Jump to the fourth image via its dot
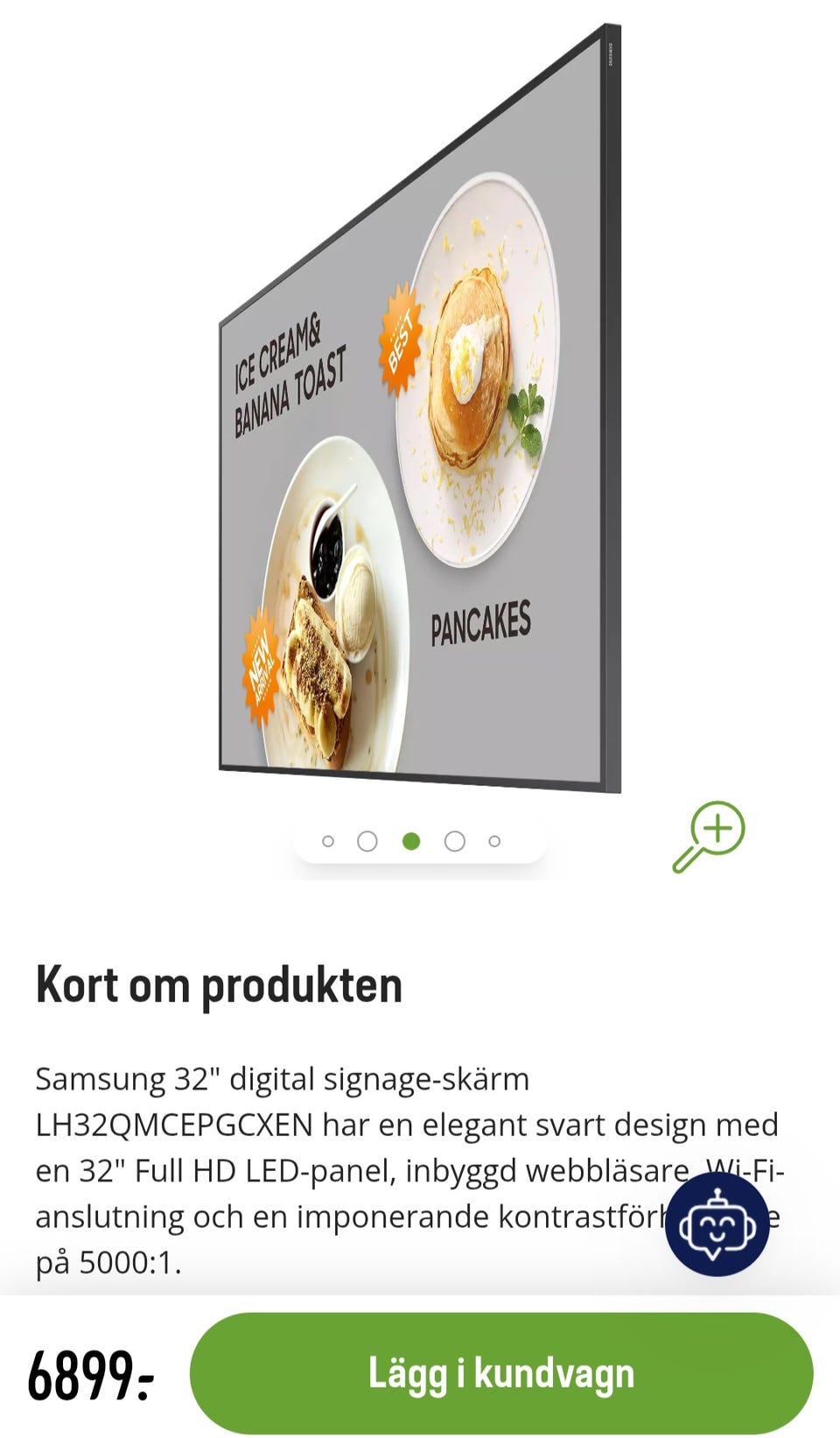Viewport: 840px width, 1438px height. tap(453, 841)
